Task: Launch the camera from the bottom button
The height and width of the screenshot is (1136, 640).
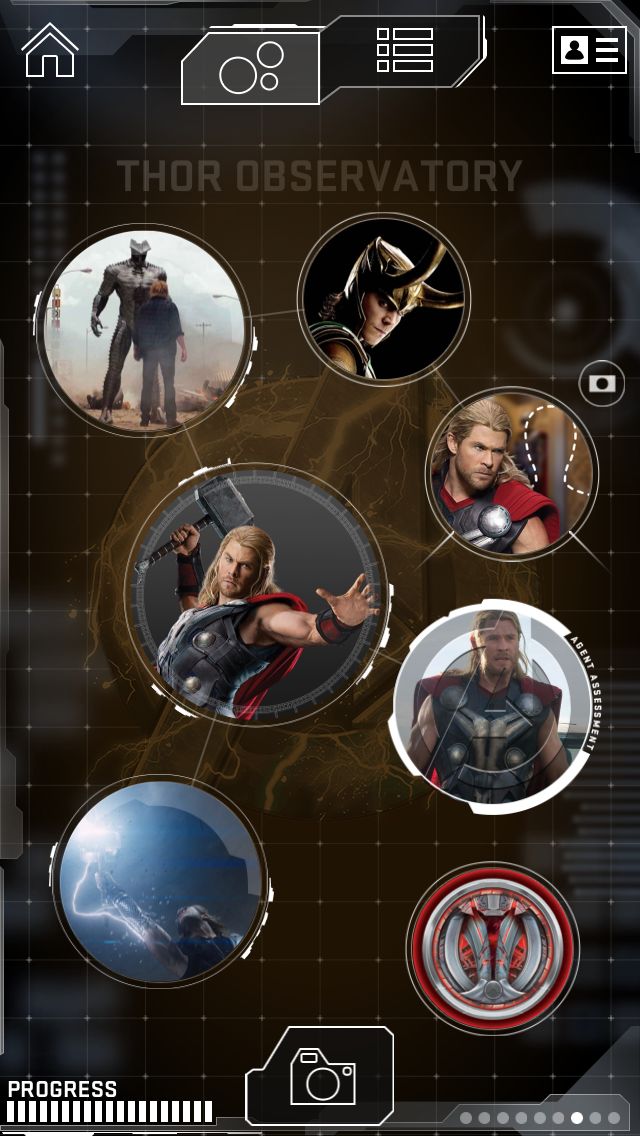Action: pos(322,1077)
